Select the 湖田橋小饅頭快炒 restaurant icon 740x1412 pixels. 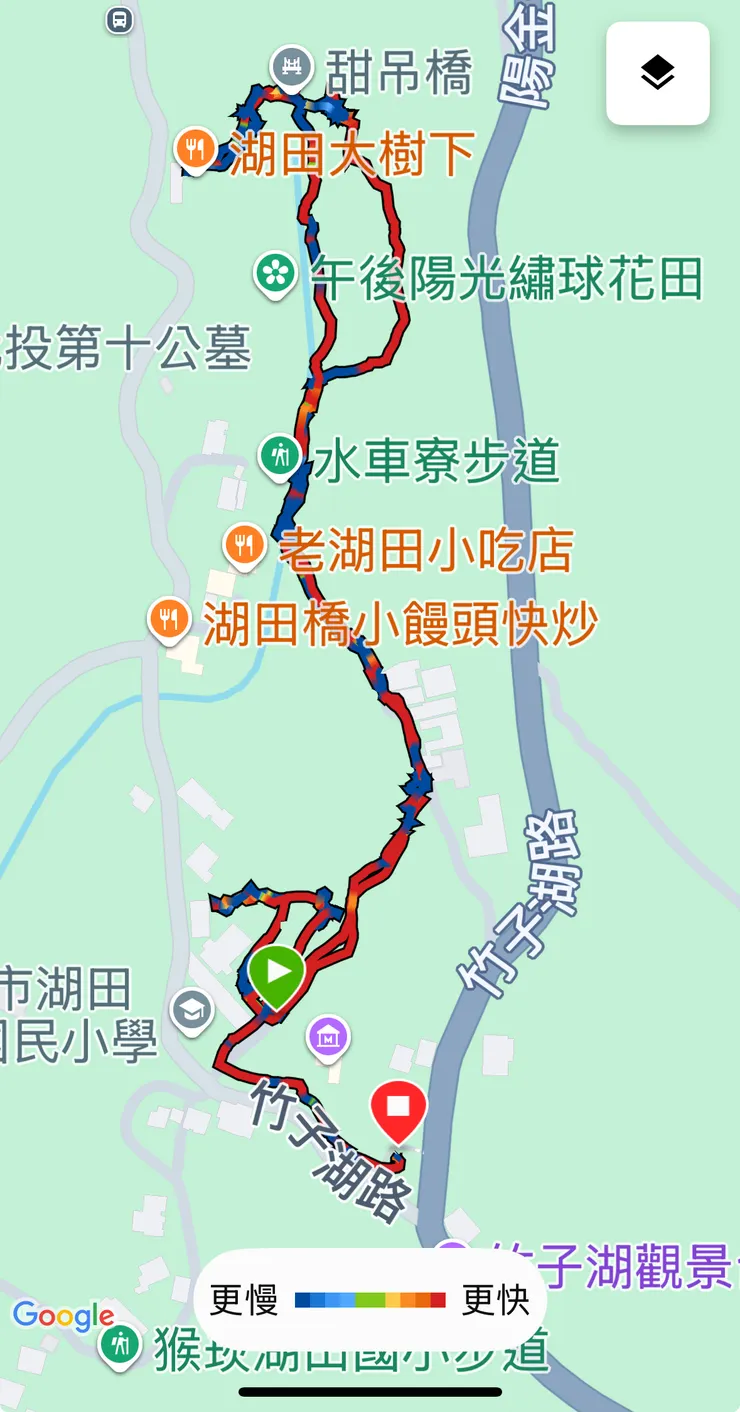[x=168, y=621]
